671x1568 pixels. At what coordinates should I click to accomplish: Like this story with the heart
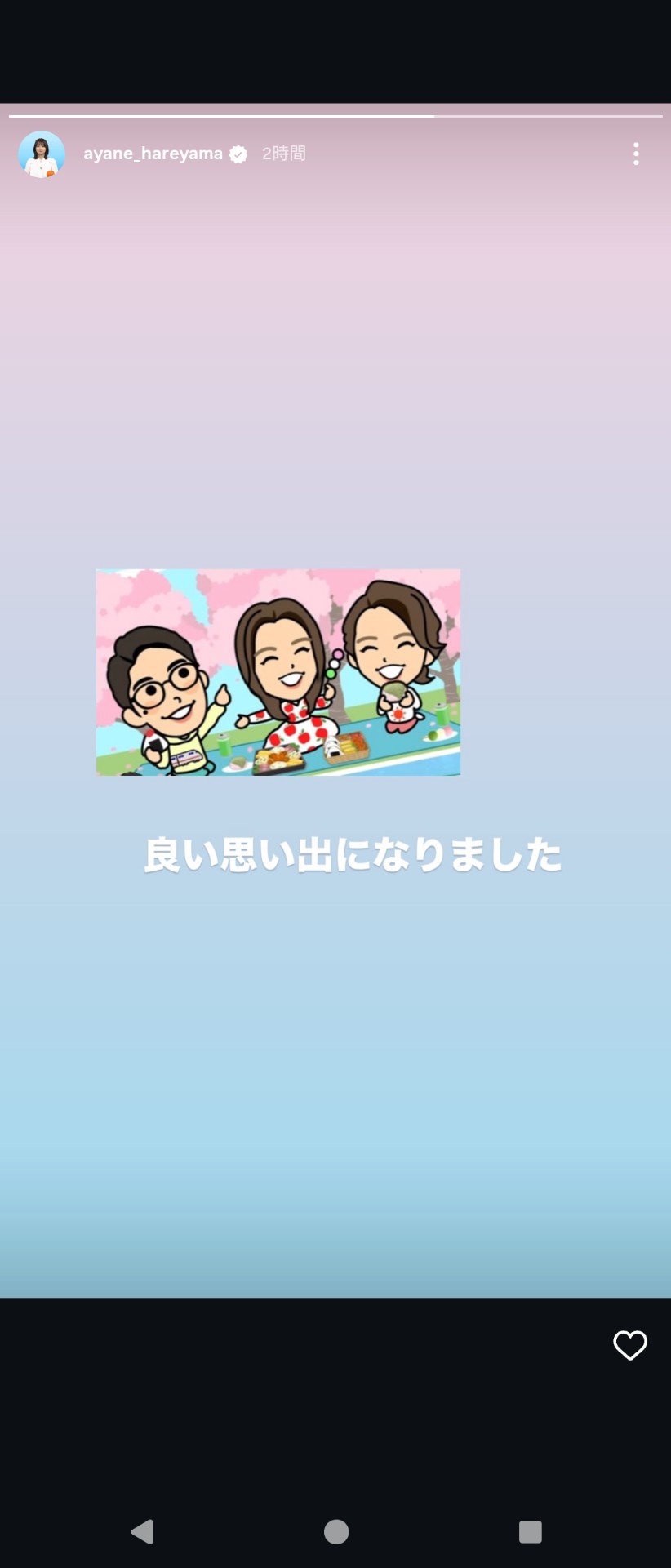(x=629, y=1345)
